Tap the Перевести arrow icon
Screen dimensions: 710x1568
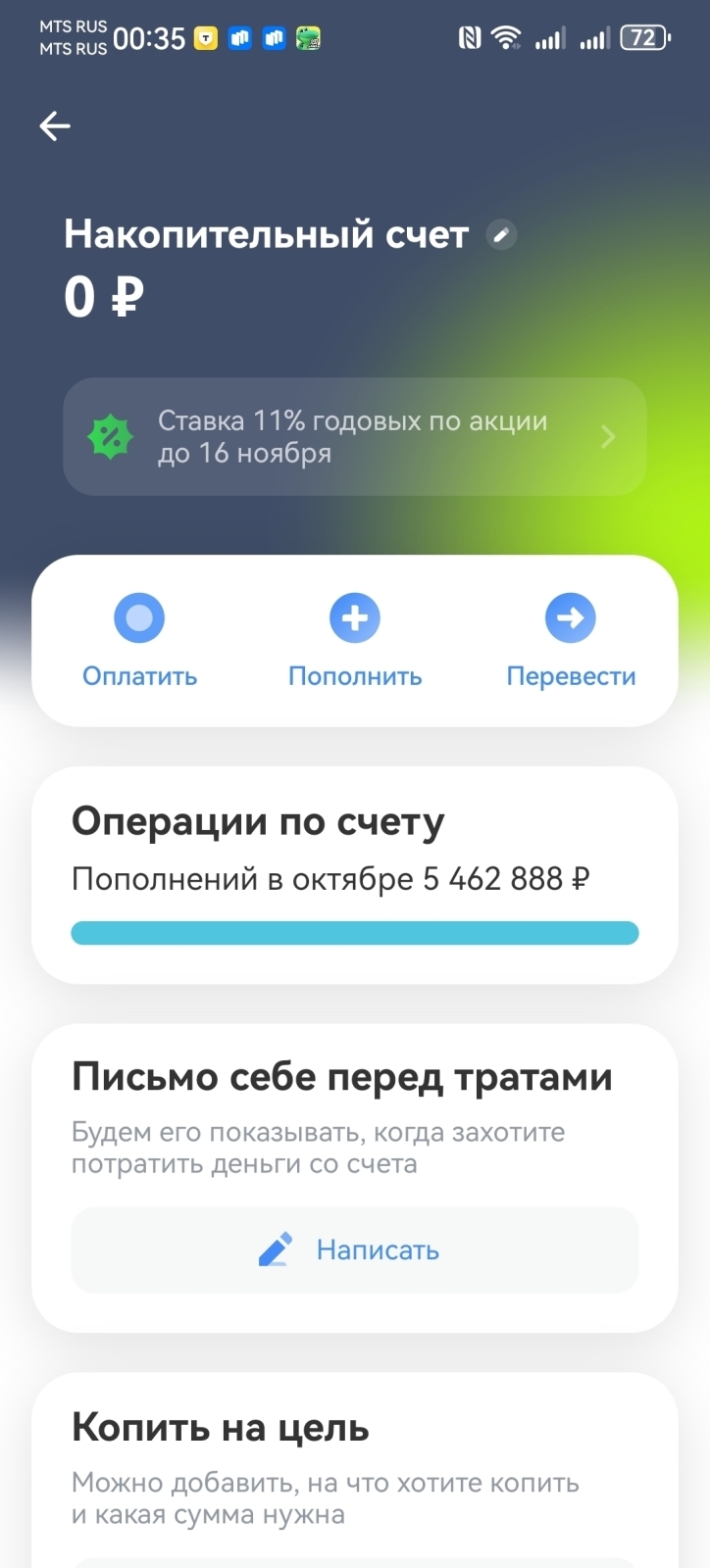(570, 617)
